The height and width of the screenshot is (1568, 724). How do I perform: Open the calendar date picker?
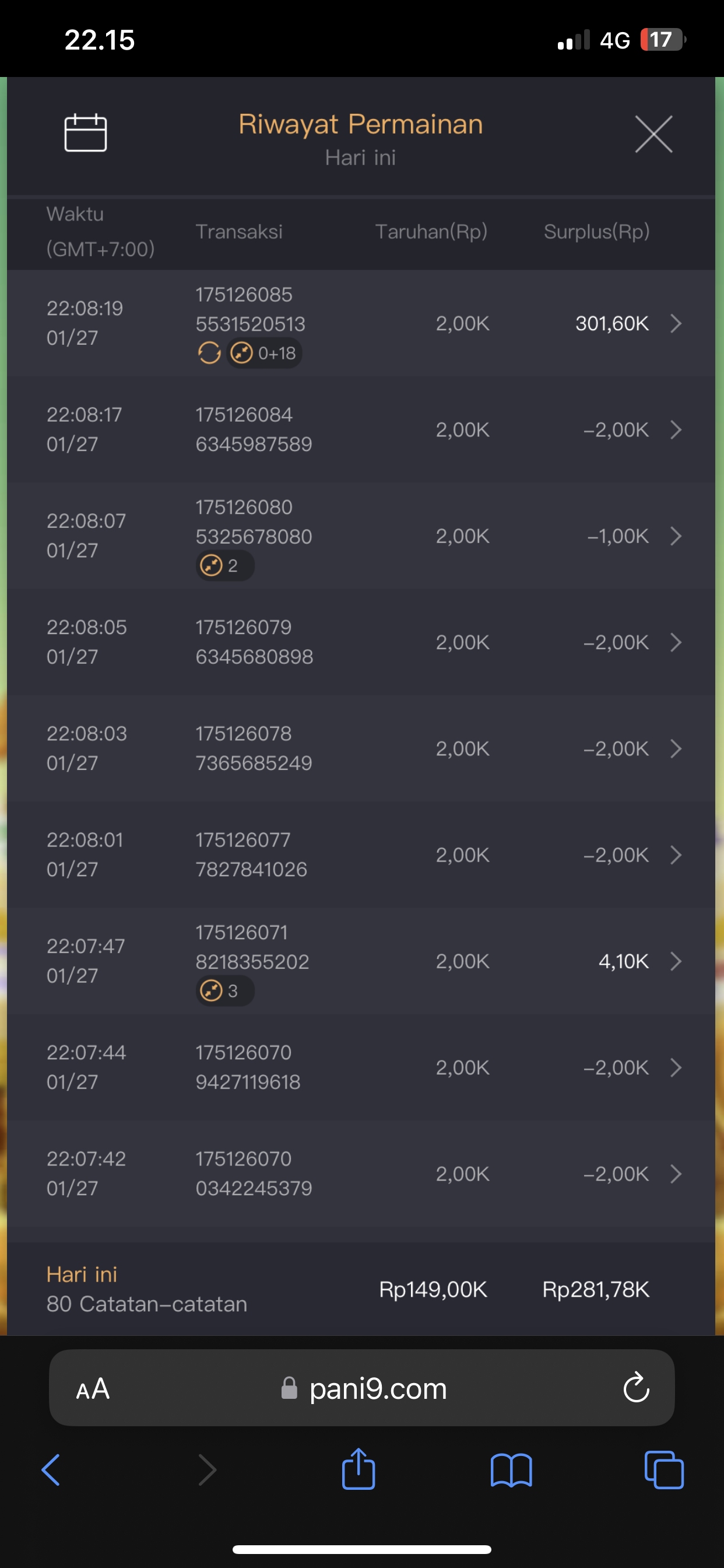[x=85, y=132]
